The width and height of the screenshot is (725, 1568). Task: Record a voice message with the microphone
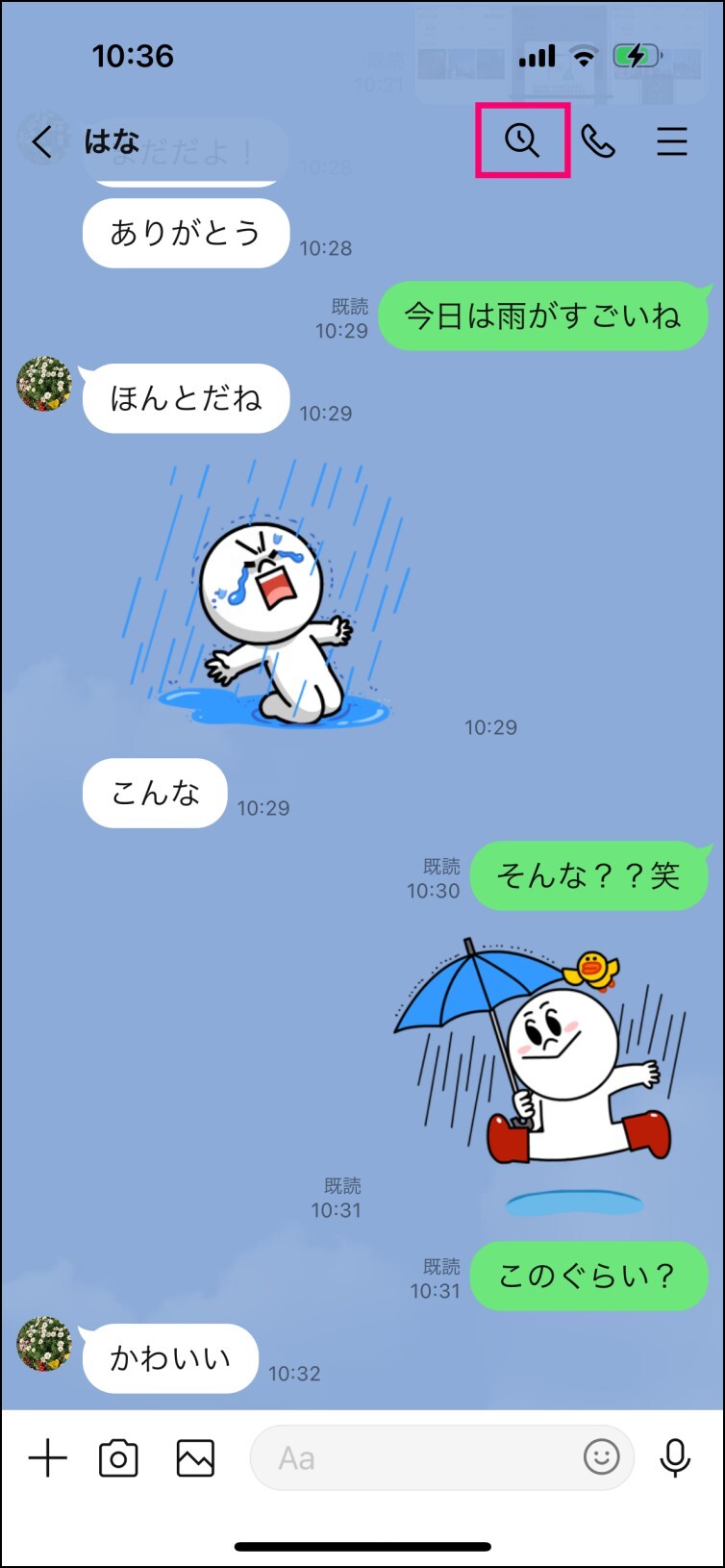pos(675,1458)
